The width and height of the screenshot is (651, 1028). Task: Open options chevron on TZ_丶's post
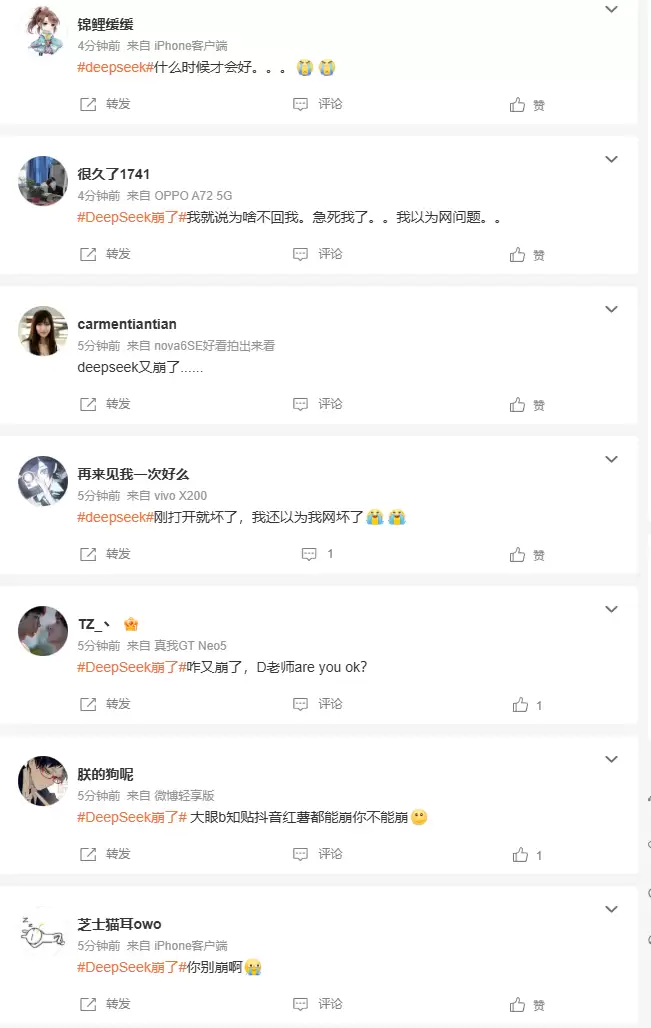click(x=611, y=609)
